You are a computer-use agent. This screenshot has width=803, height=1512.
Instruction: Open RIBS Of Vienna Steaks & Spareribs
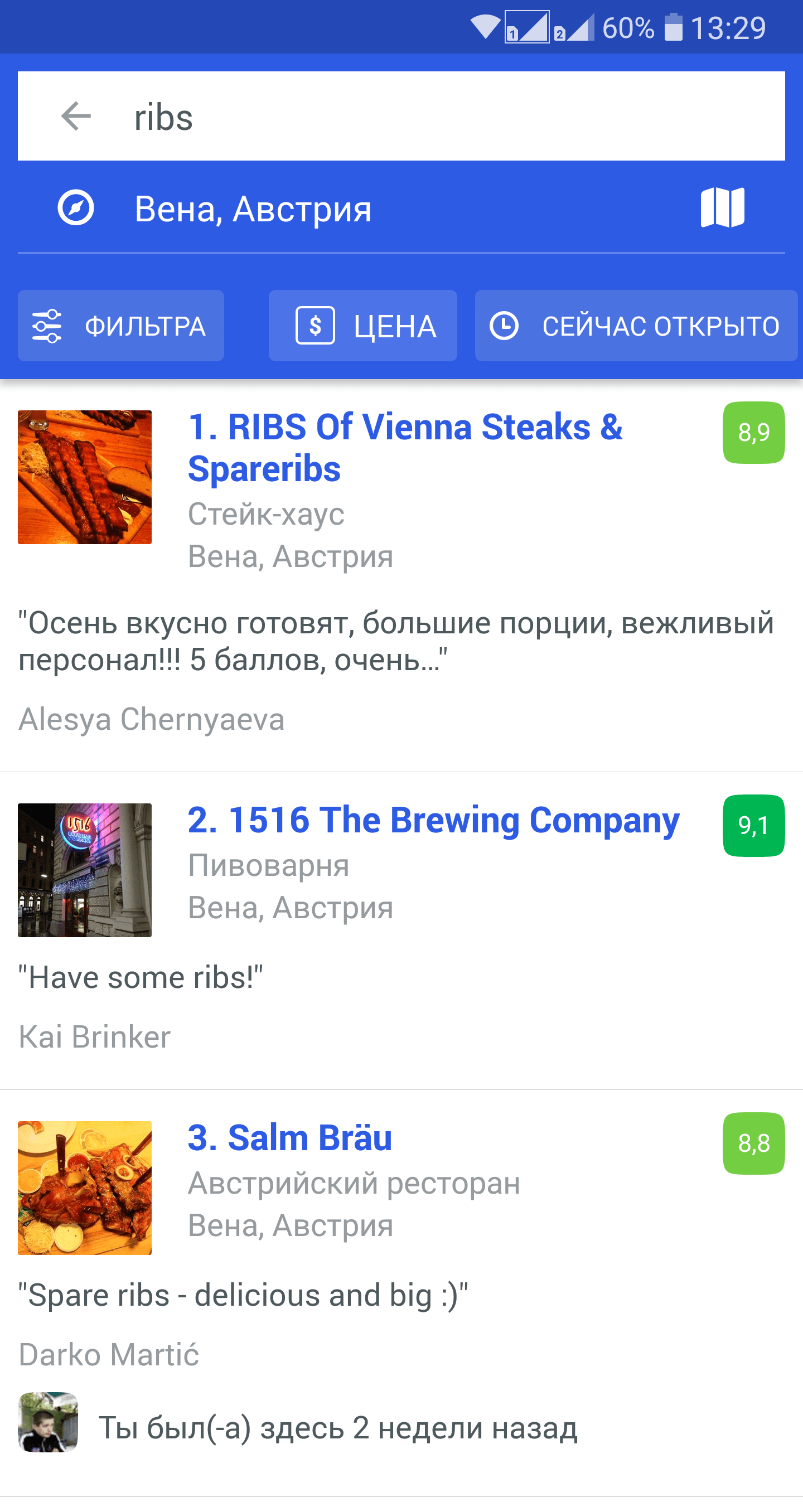(405, 447)
